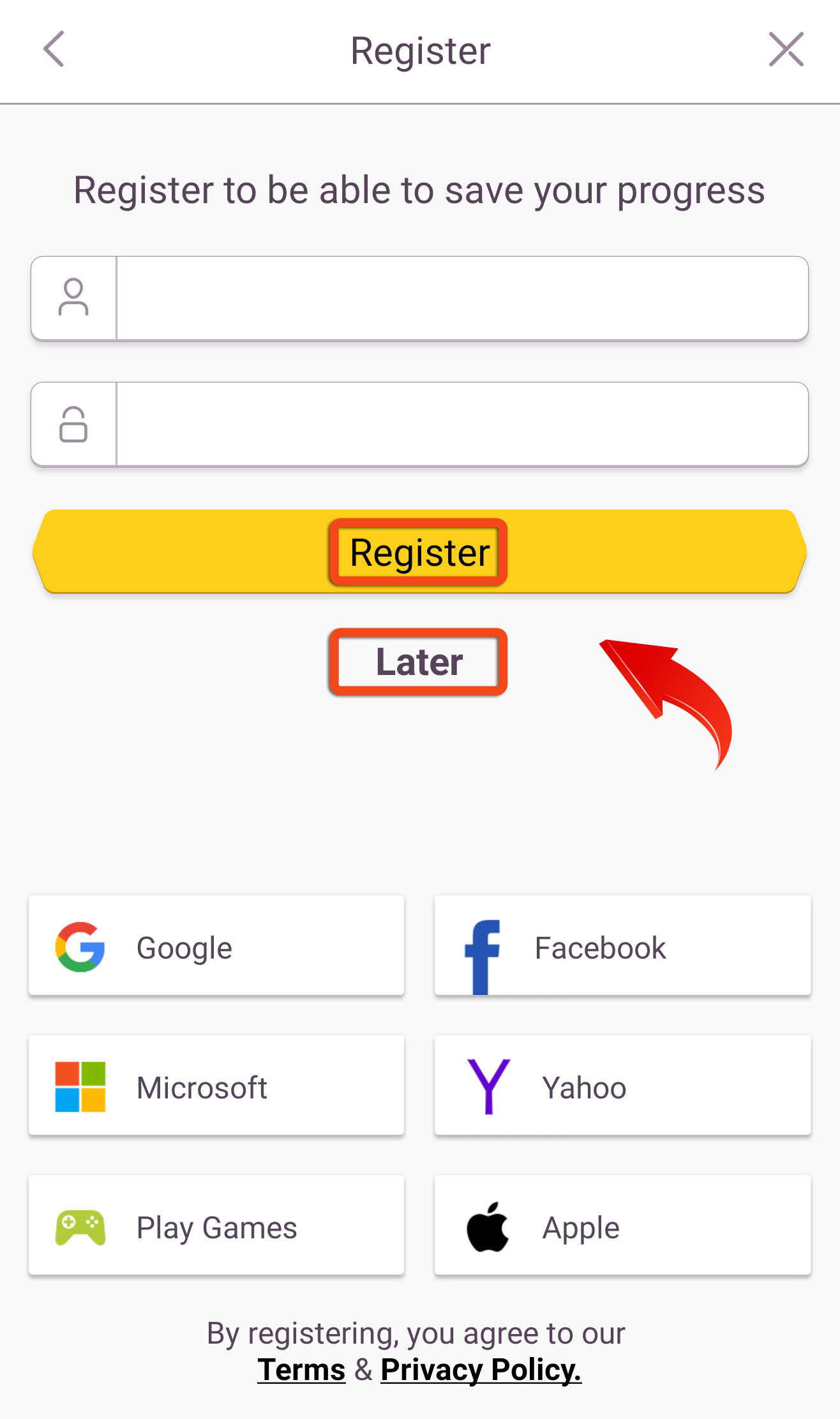Register using Facebook
Screen dimensions: 840x1419
(x=622, y=946)
